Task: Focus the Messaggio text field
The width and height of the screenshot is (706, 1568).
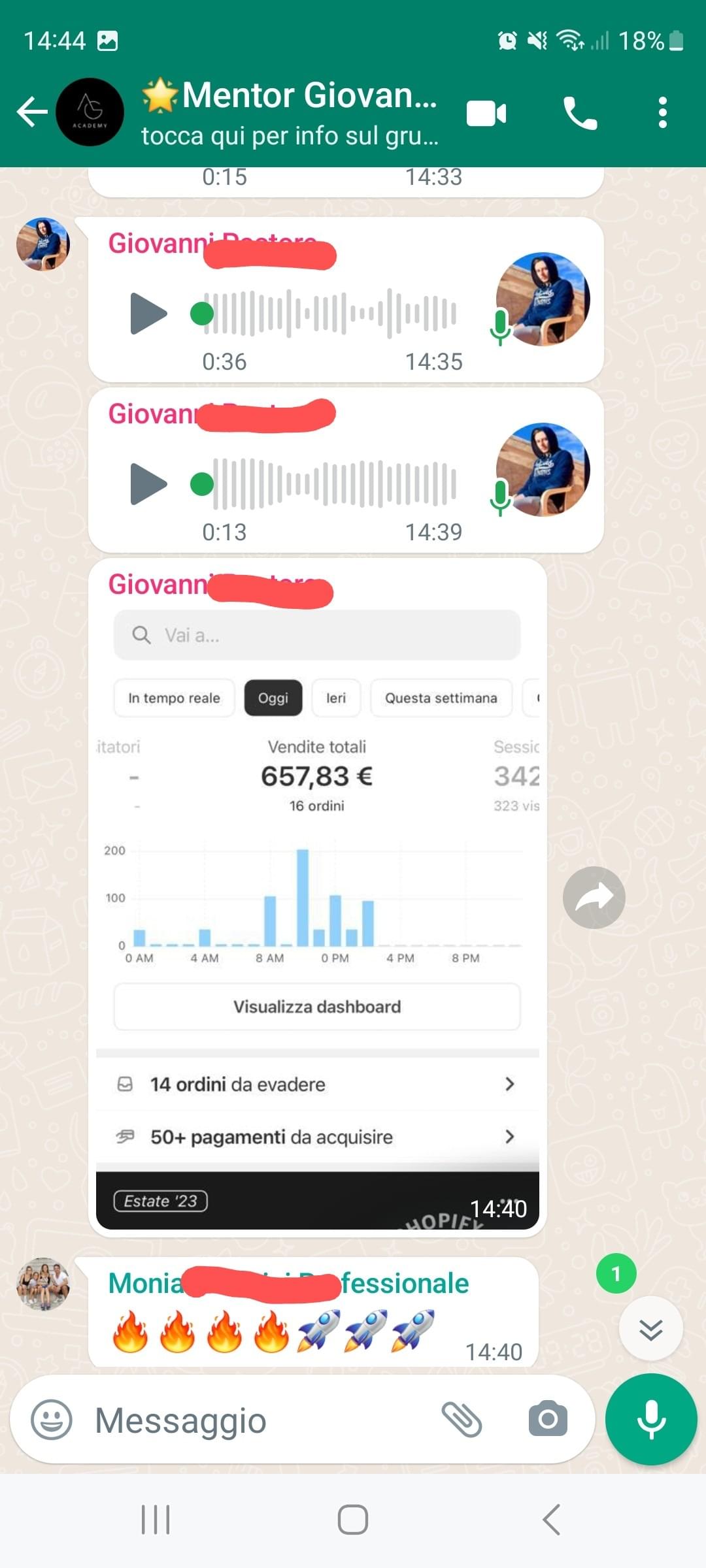Action: pos(261,1420)
